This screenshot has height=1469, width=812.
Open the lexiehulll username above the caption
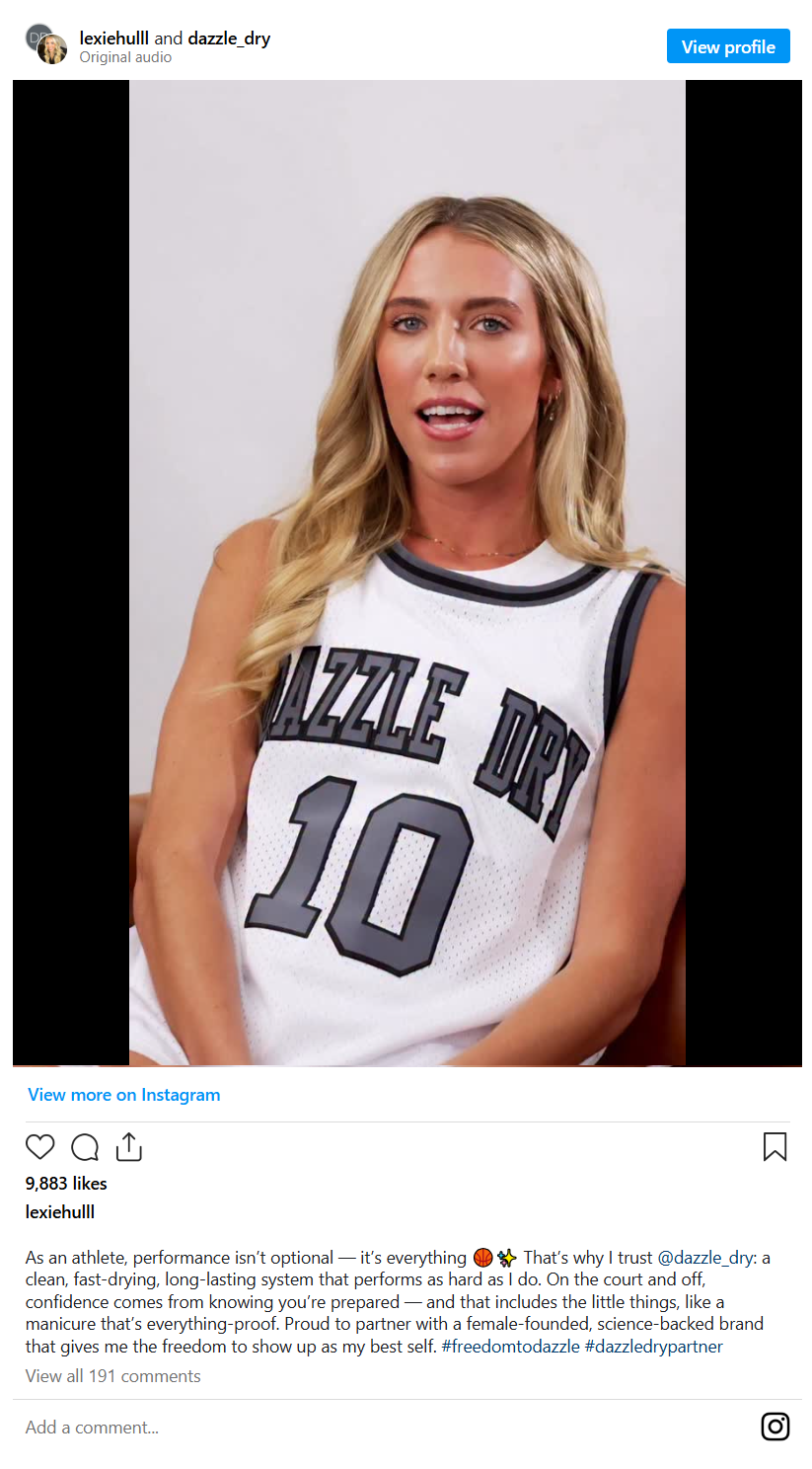(x=60, y=1211)
